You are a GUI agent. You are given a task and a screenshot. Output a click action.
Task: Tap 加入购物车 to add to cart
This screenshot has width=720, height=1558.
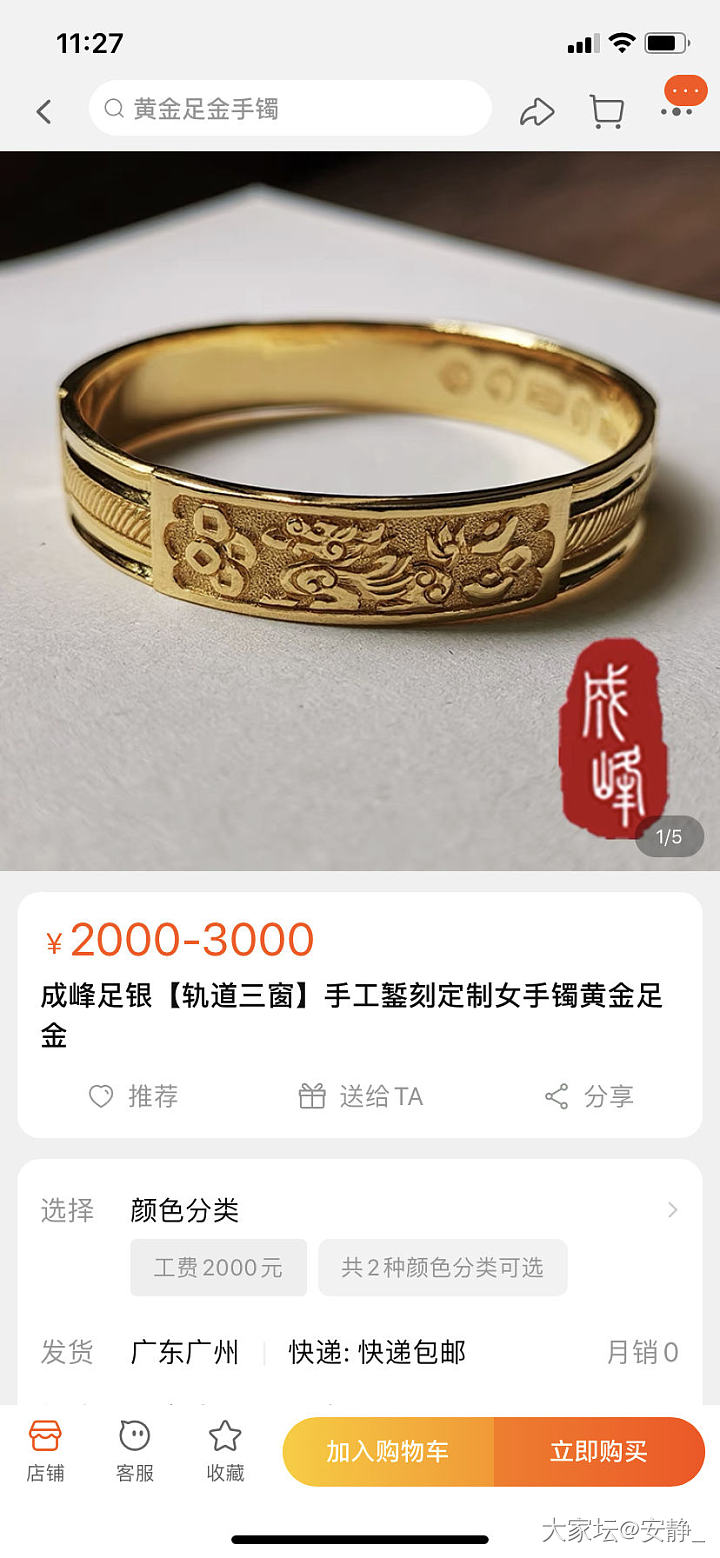coord(388,1452)
